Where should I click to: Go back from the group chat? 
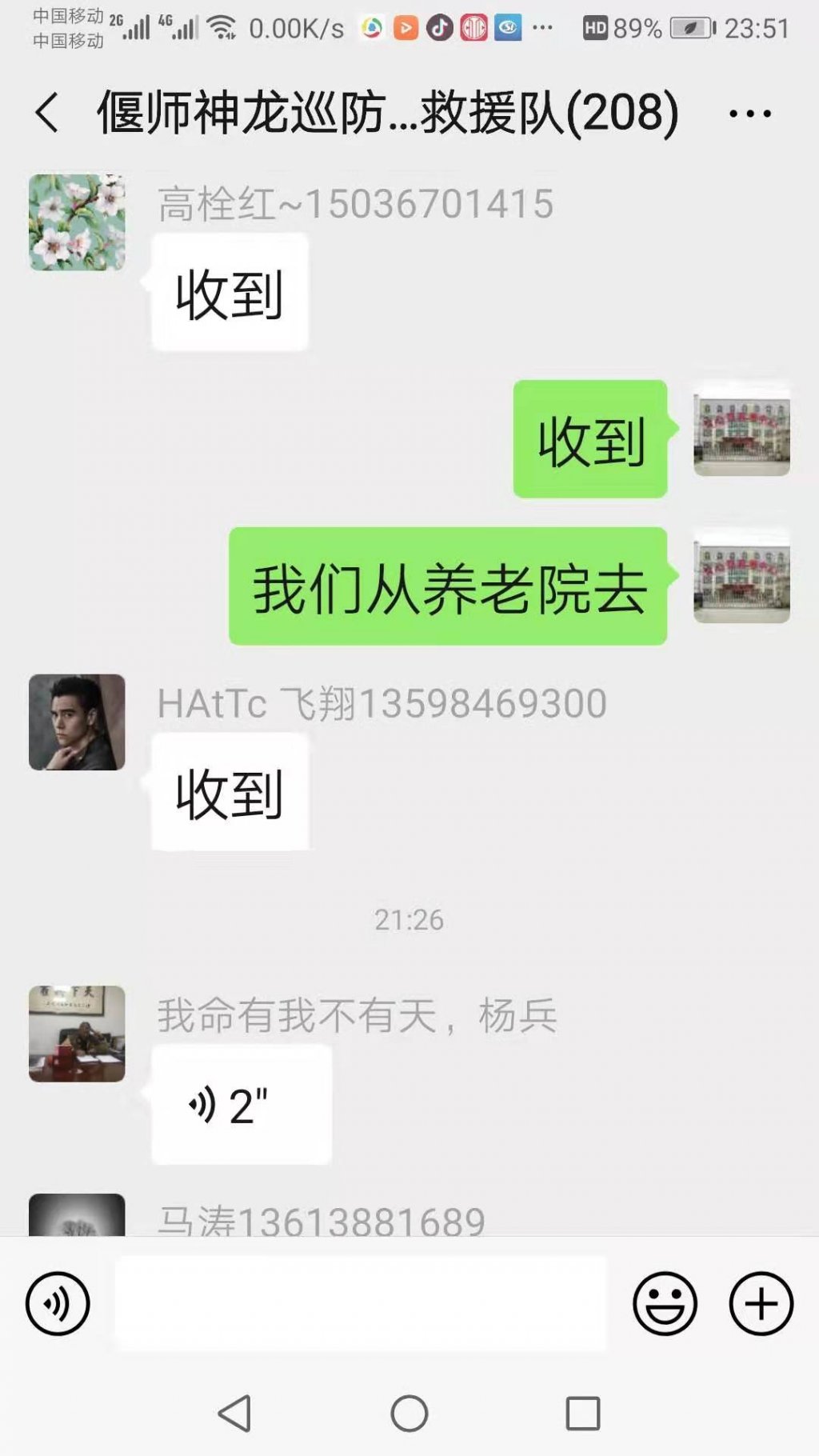point(47,112)
